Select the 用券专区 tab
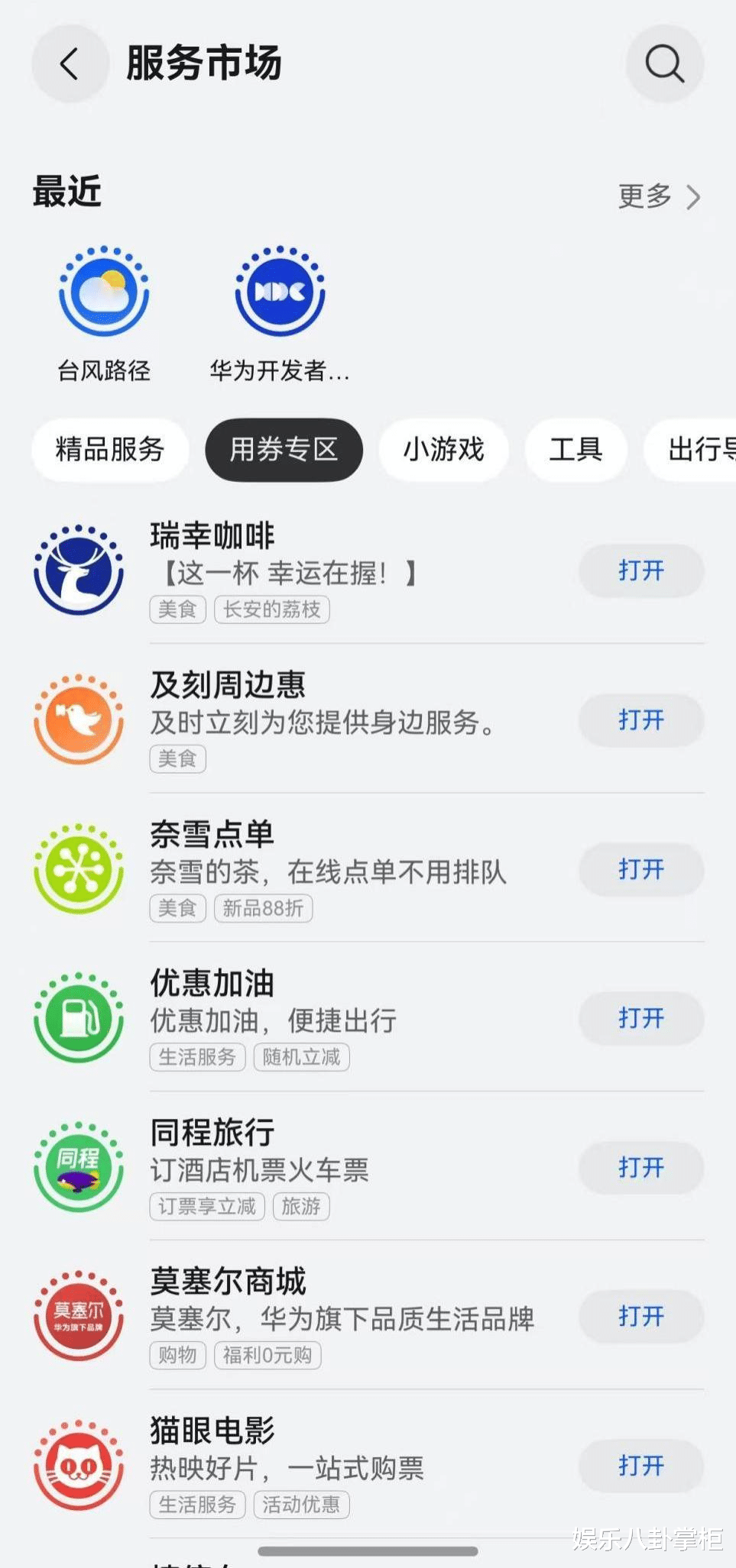Viewport: 736px width, 1568px height. pos(284,449)
